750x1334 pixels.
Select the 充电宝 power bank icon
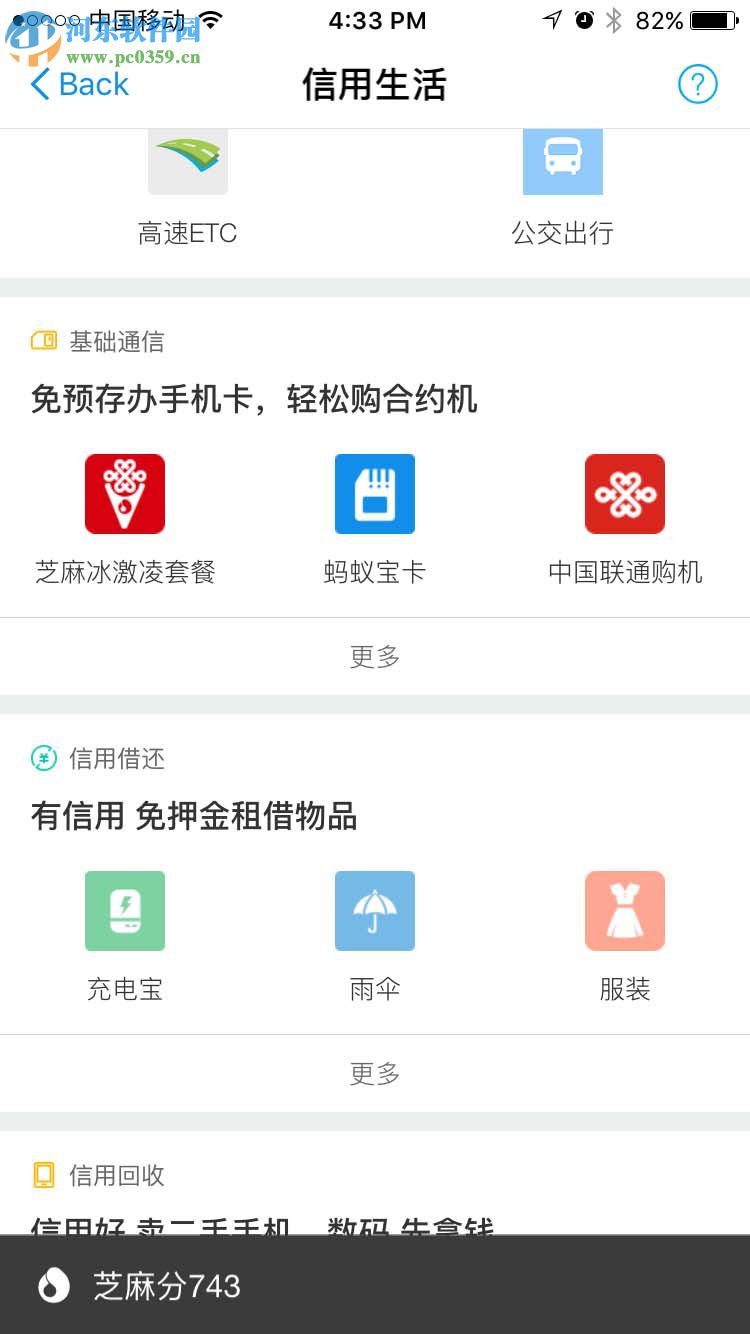[x=124, y=910]
